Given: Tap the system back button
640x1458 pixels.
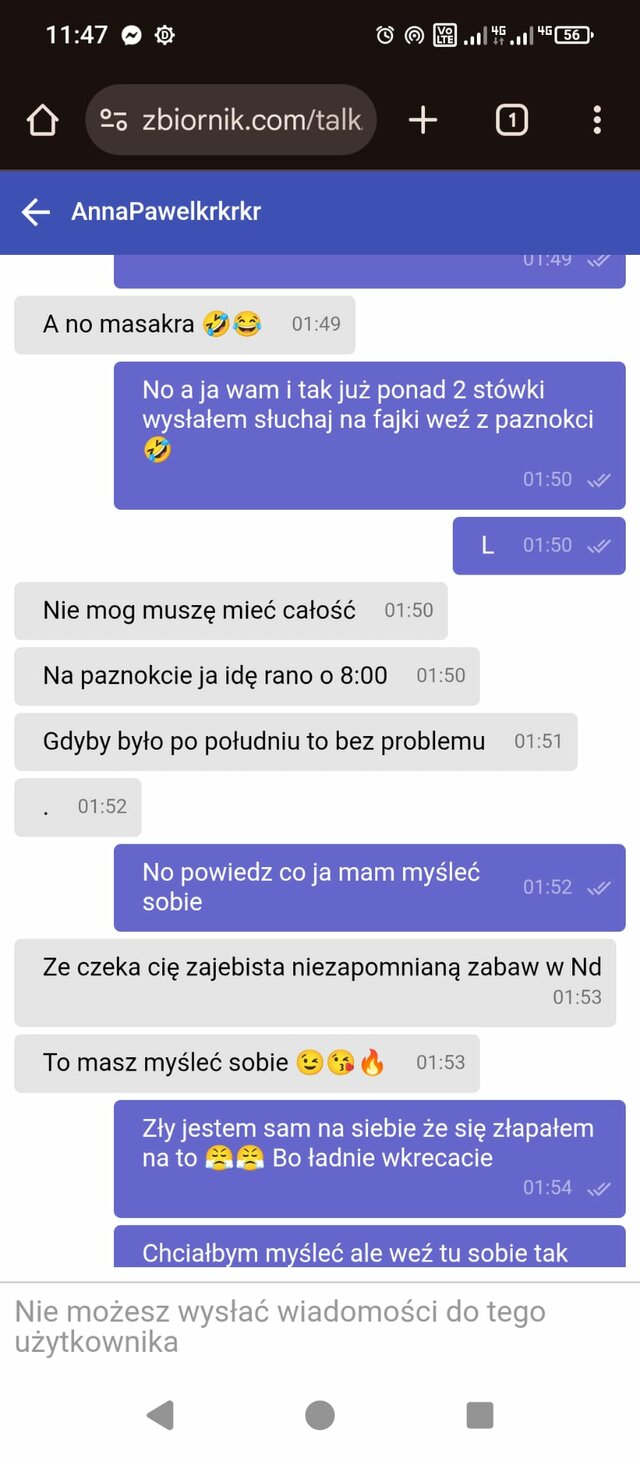Looking at the screenshot, I should point(160,1414).
